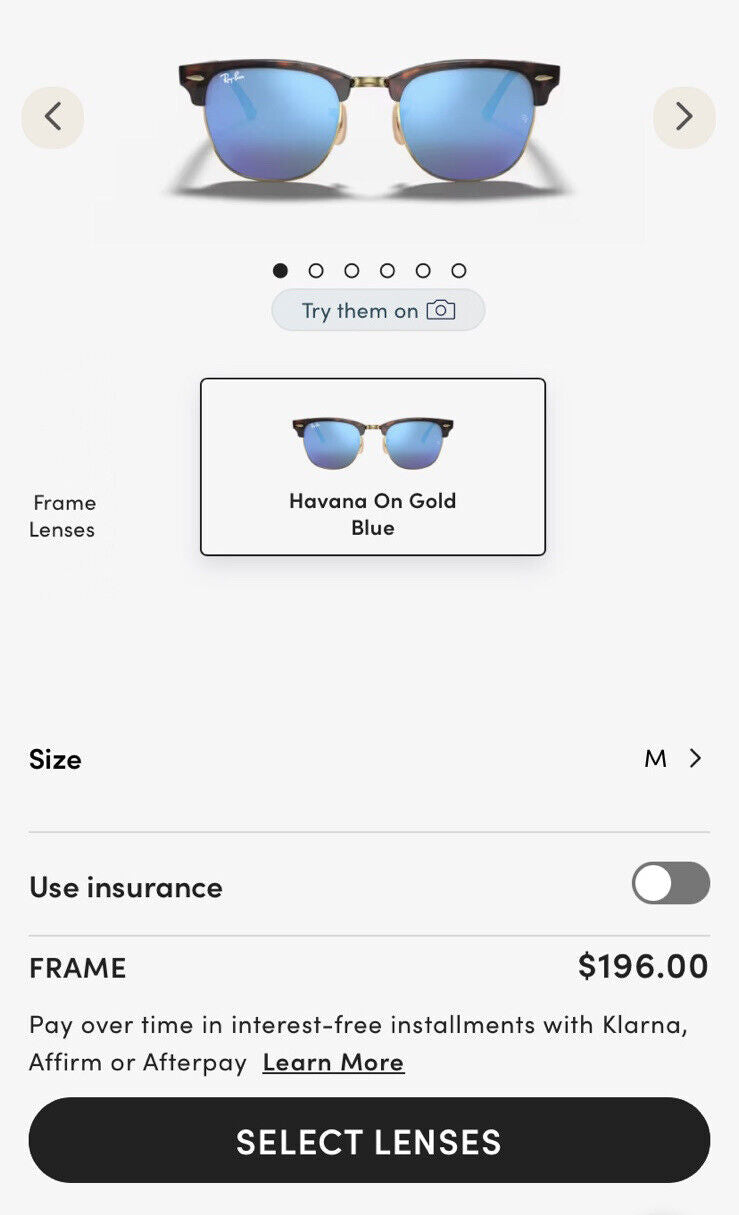Show the next product image
Image resolution: width=739 pixels, height=1215 pixels.
pos(684,117)
